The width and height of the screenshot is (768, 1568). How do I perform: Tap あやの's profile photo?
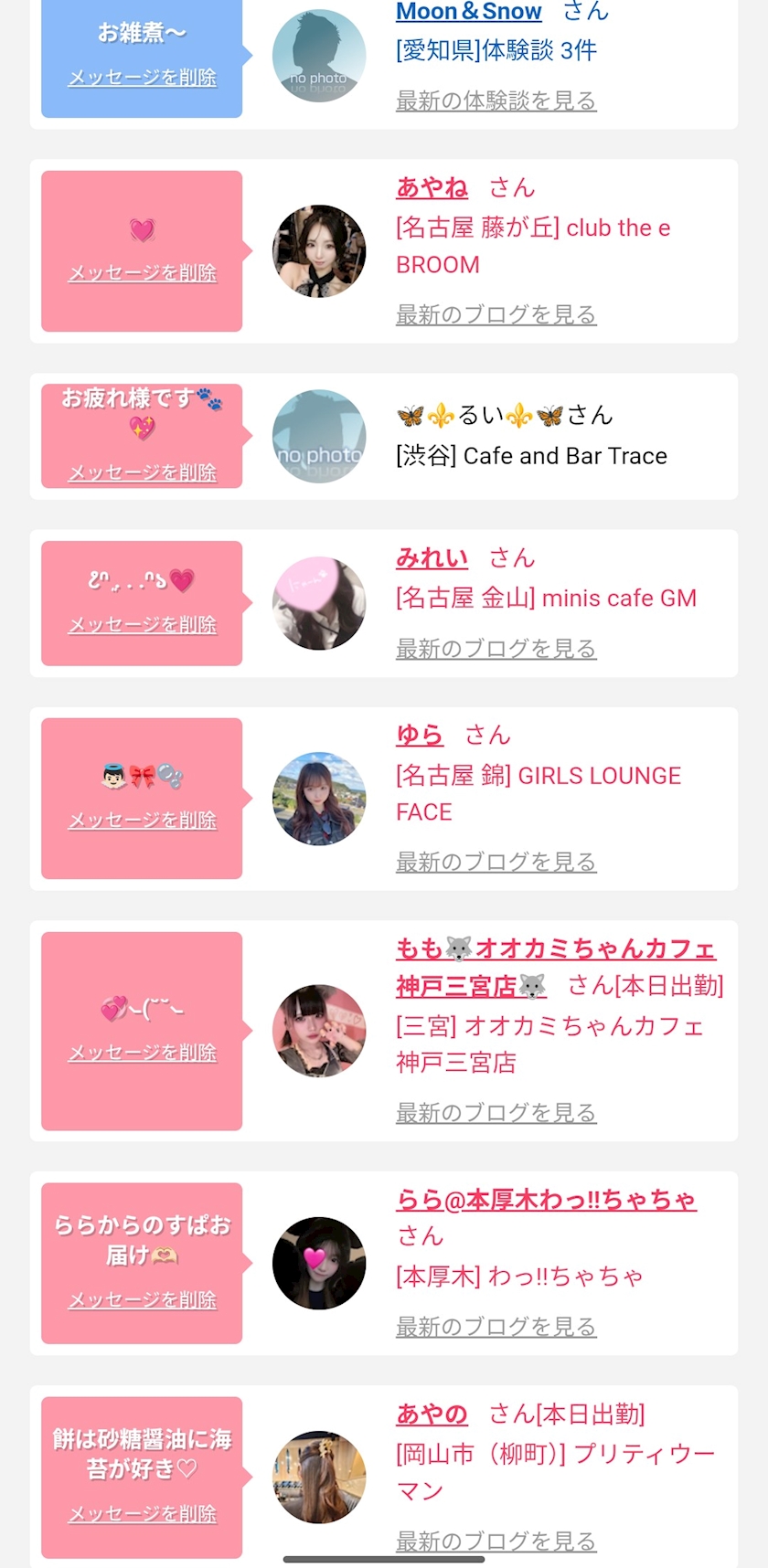tap(319, 1477)
